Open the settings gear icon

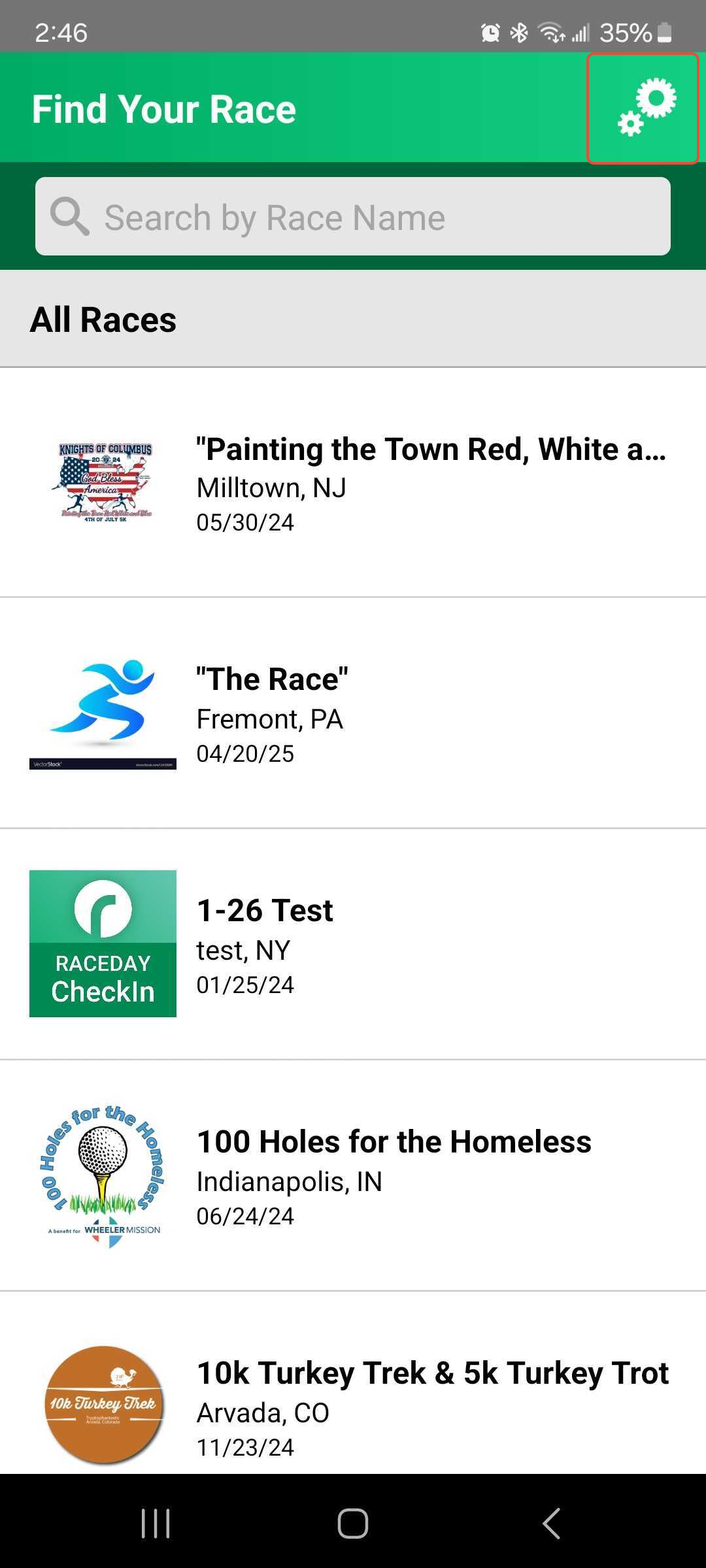point(643,108)
